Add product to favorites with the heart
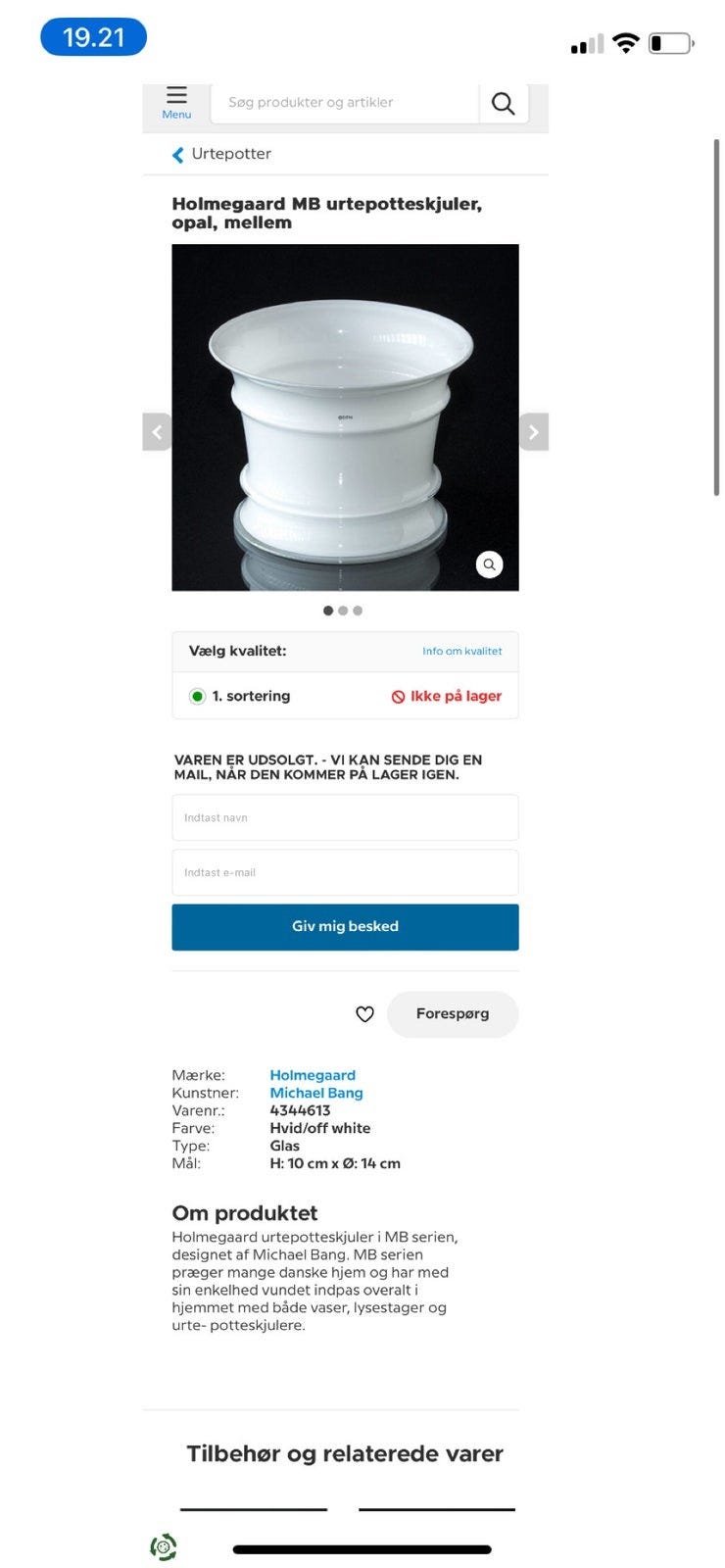The width and height of the screenshot is (725, 1568). (x=364, y=1014)
